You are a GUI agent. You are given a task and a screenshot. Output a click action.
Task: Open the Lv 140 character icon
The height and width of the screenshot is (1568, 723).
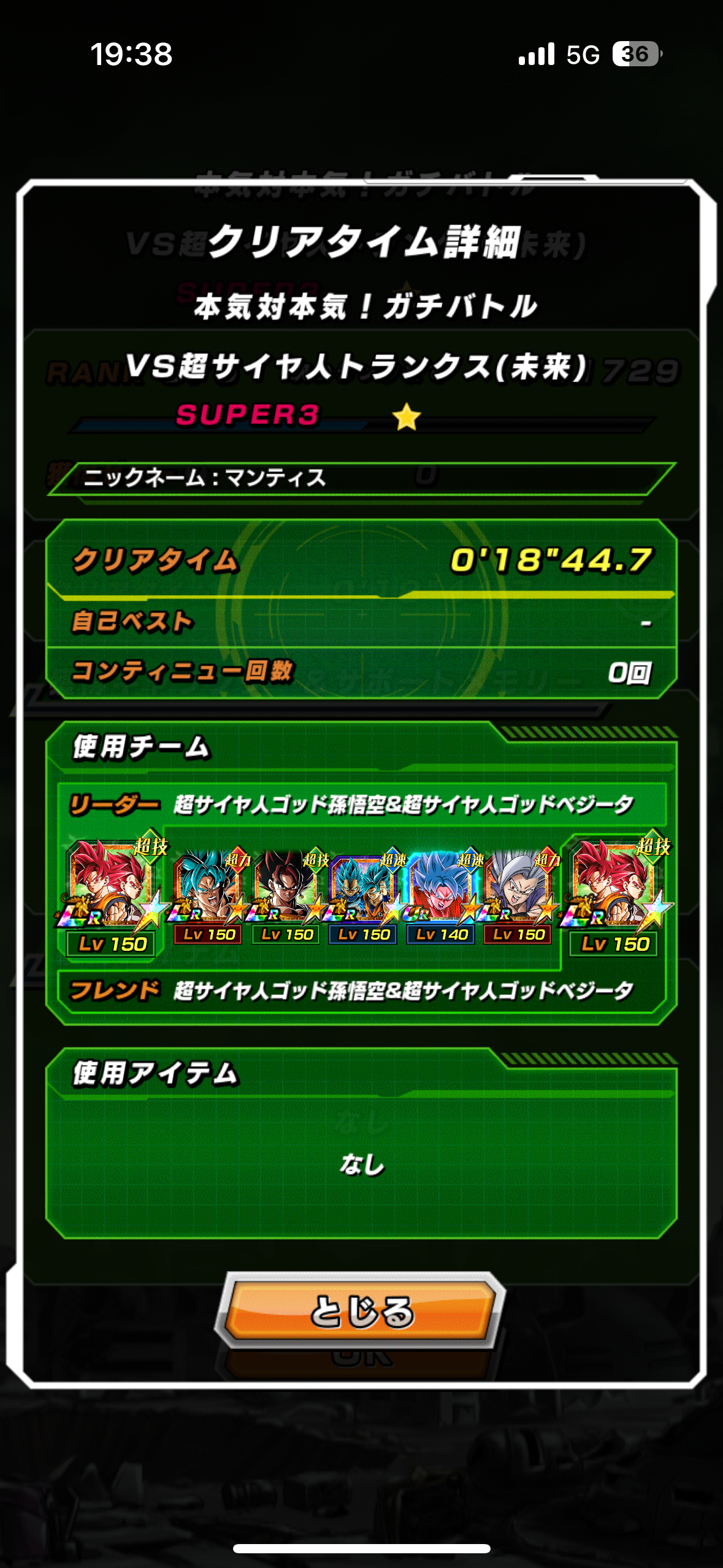440,896
